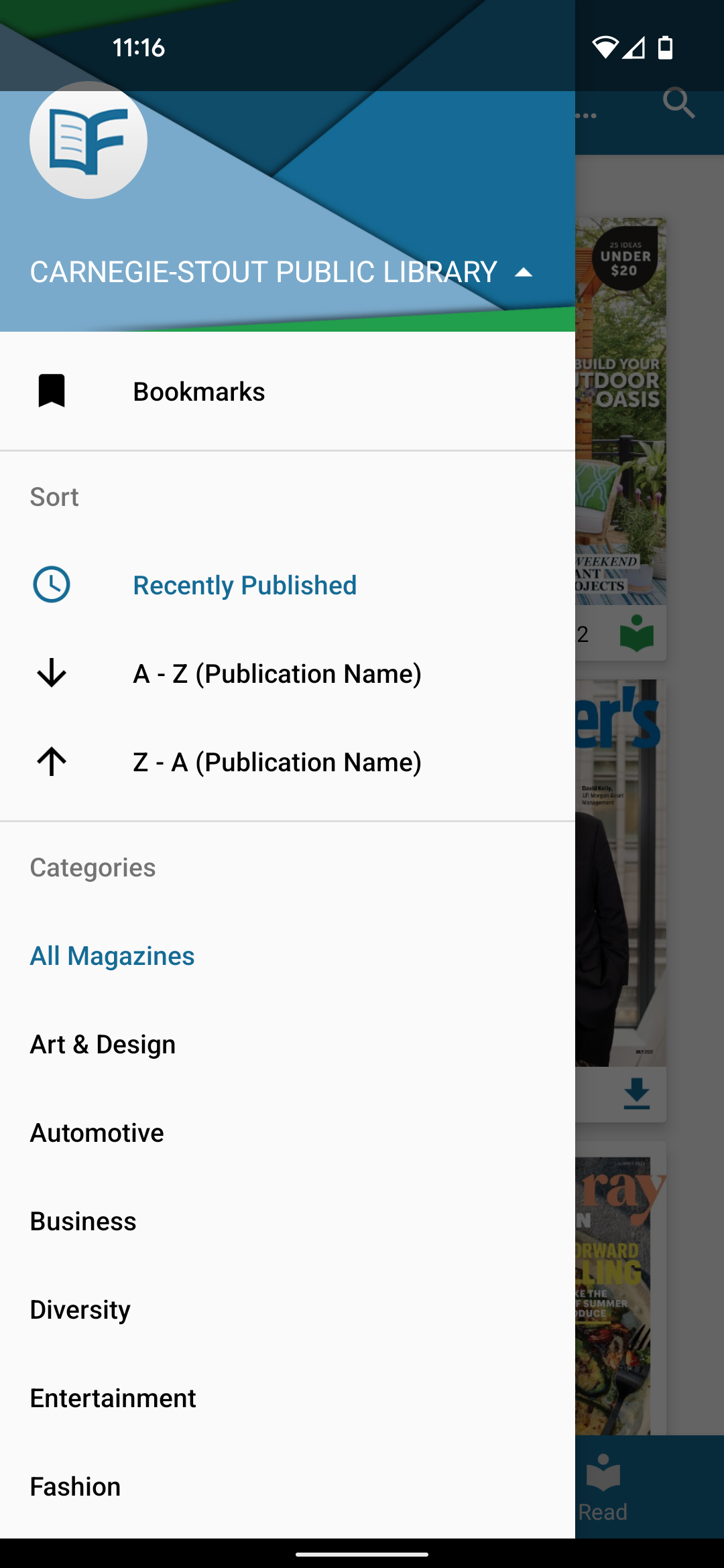Click the clock icon beside Recently Published

51,584
